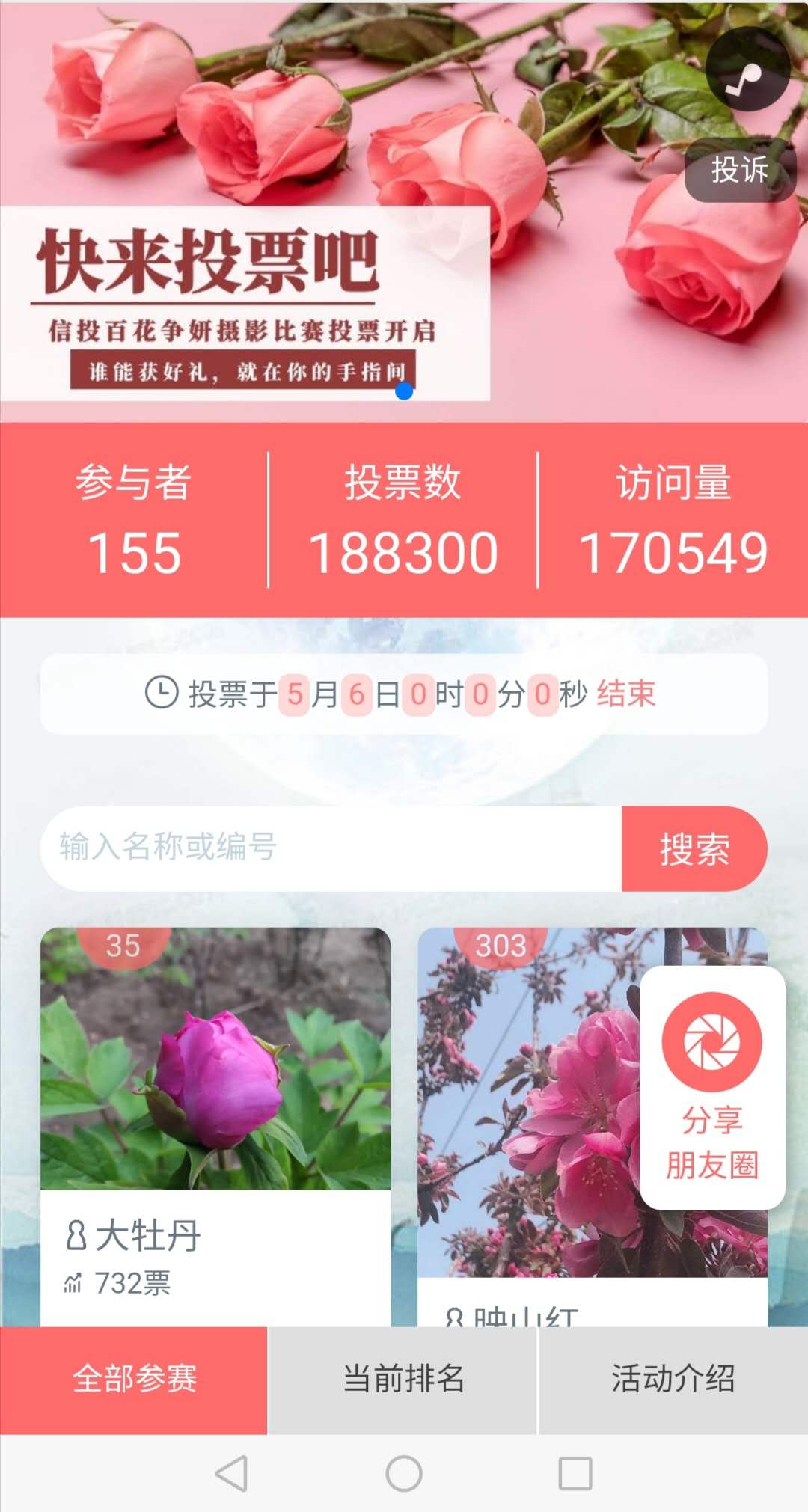This screenshot has width=808, height=1512.
Task: Open the entry card numbered 303
Action: coord(527,1127)
